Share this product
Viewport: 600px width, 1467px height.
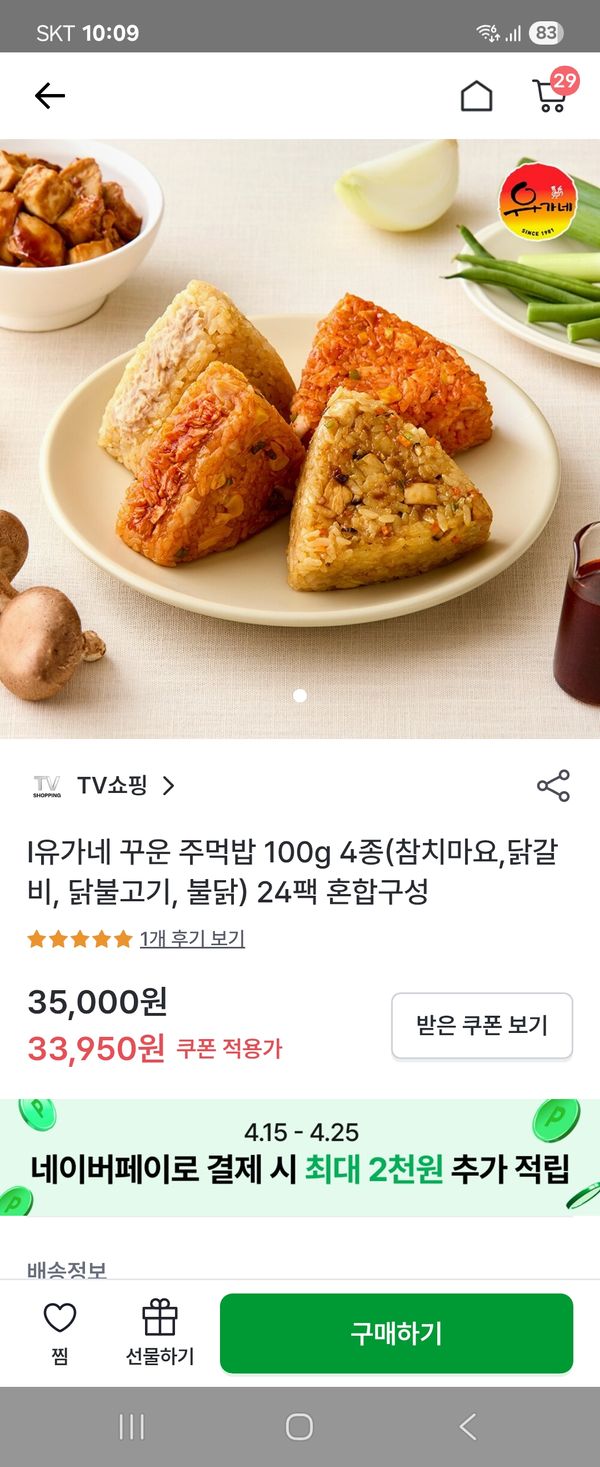[x=553, y=786]
